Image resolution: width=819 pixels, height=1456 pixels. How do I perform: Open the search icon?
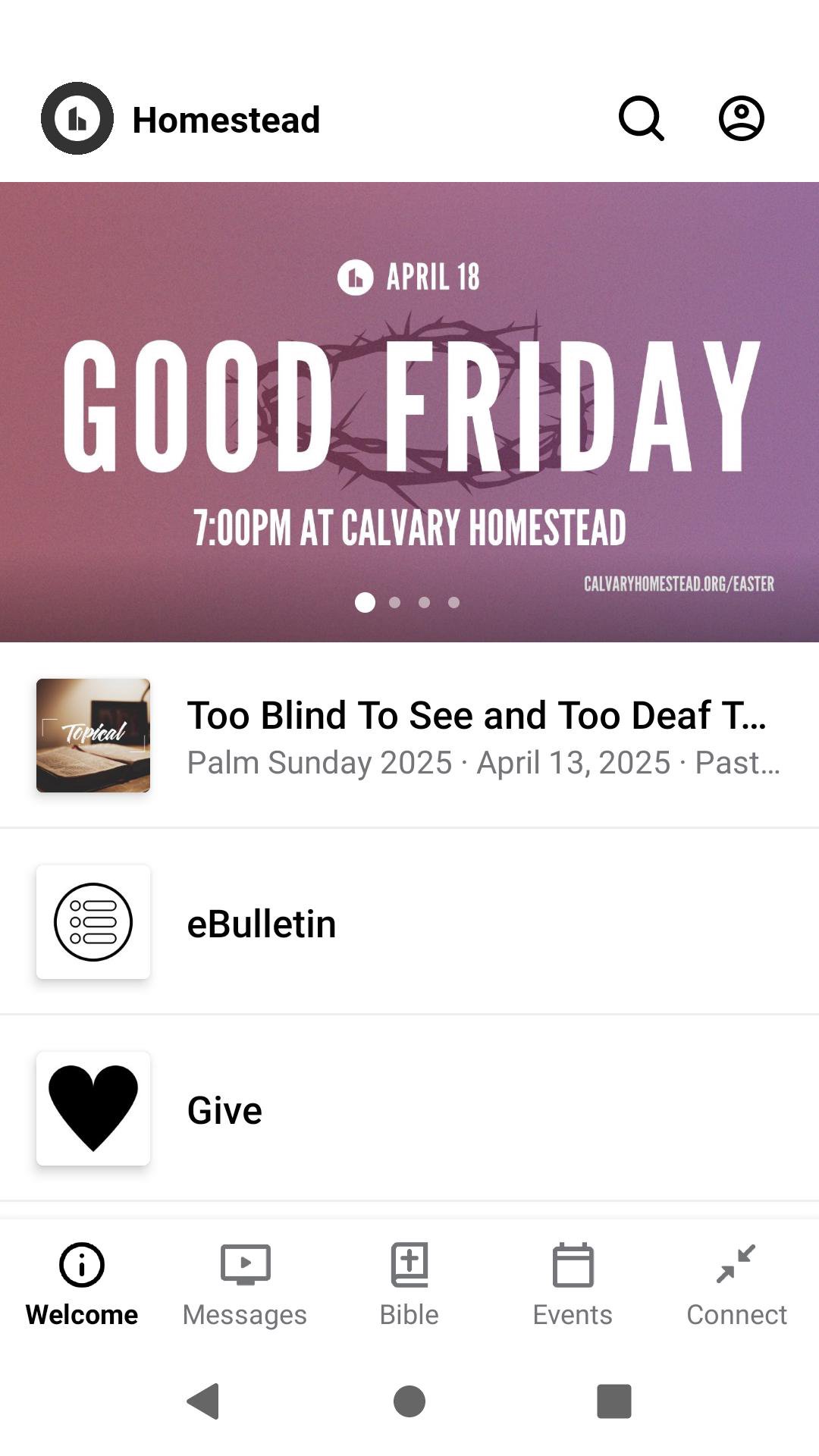pos(642,118)
